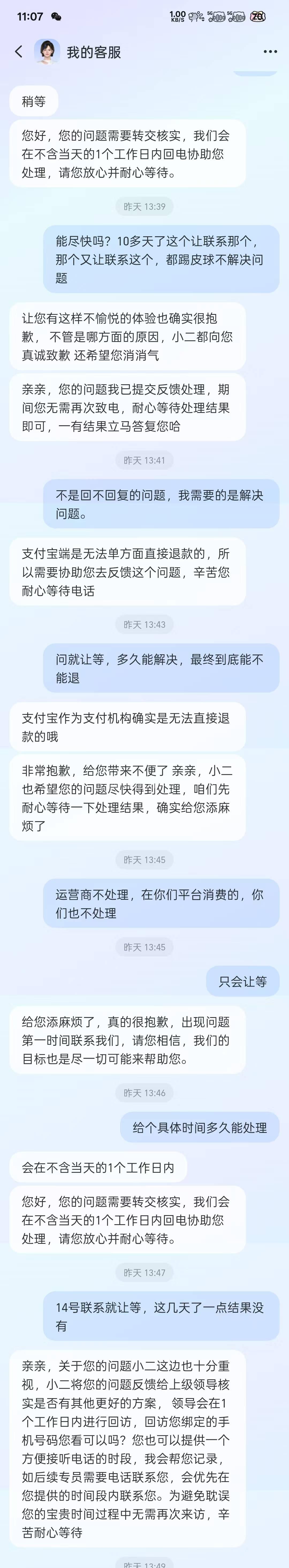This screenshot has height=1568, width=289.
Task: Open the three-dot overflow menu
Action: 270,52
